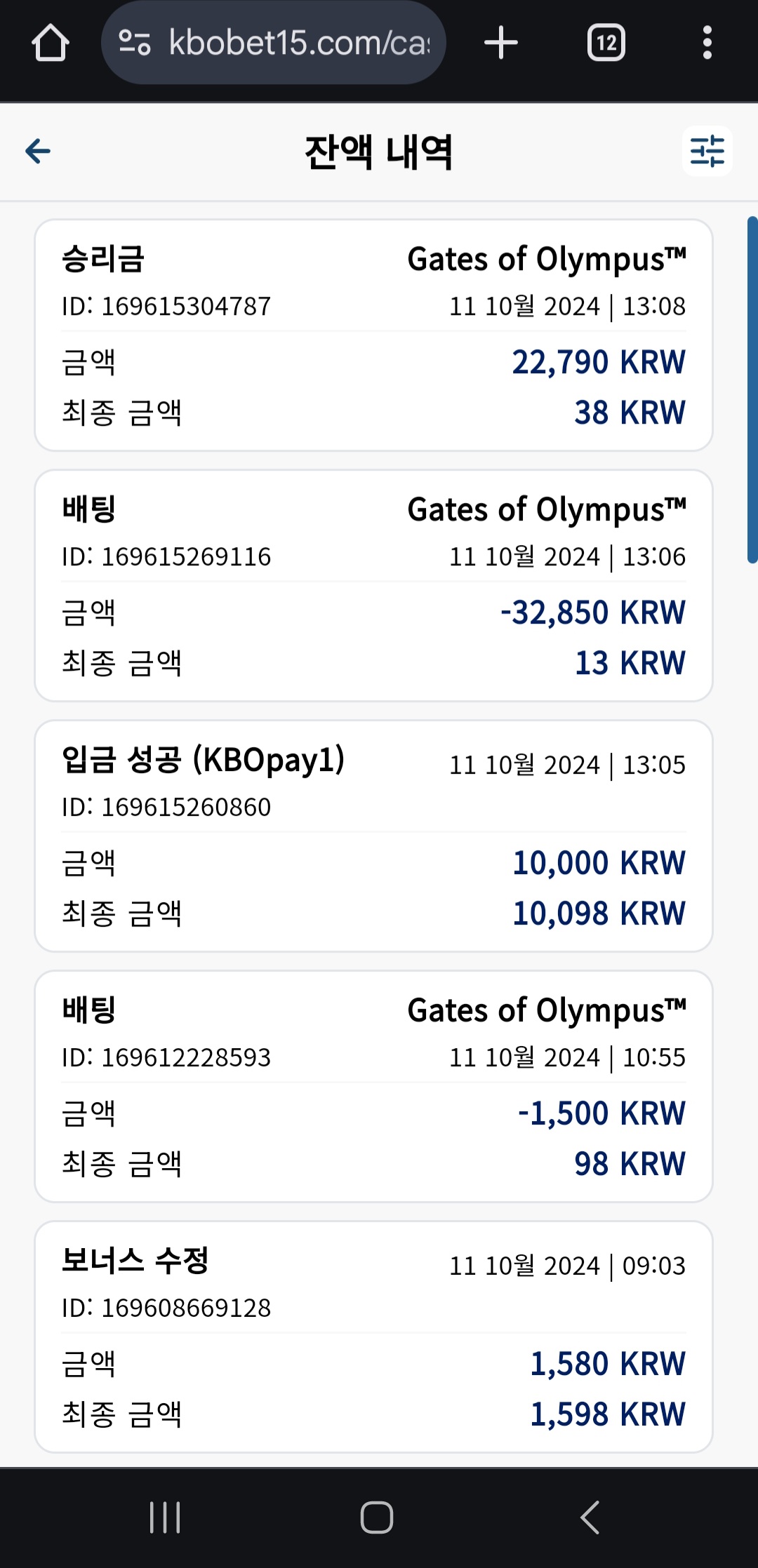Open a new browser tab

(501, 43)
